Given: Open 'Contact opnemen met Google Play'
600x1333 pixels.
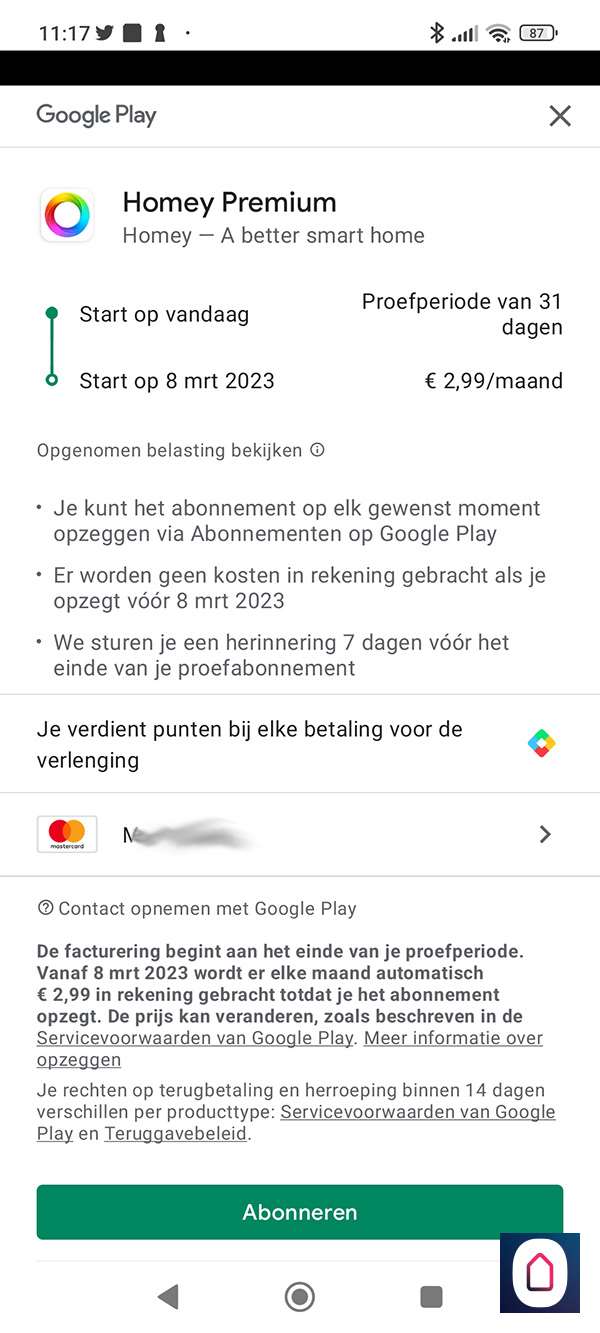Looking at the screenshot, I should [x=197, y=909].
